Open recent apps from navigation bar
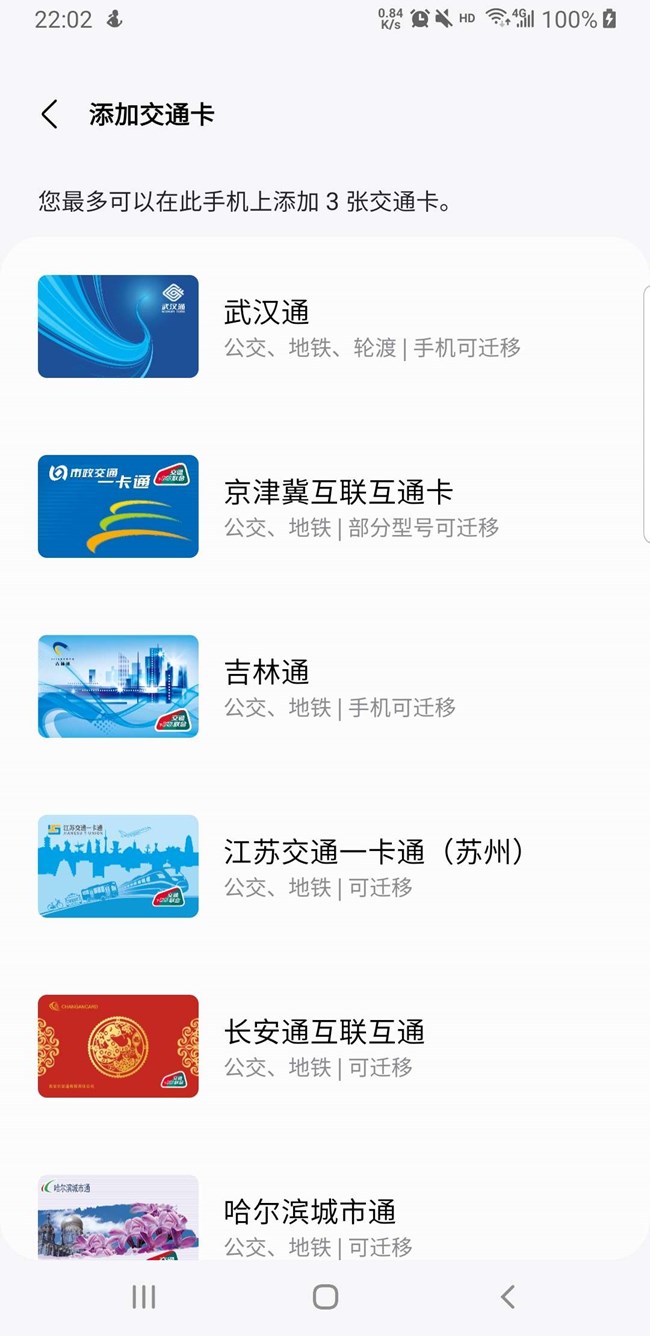This screenshot has height=1336, width=650. coord(144,1297)
